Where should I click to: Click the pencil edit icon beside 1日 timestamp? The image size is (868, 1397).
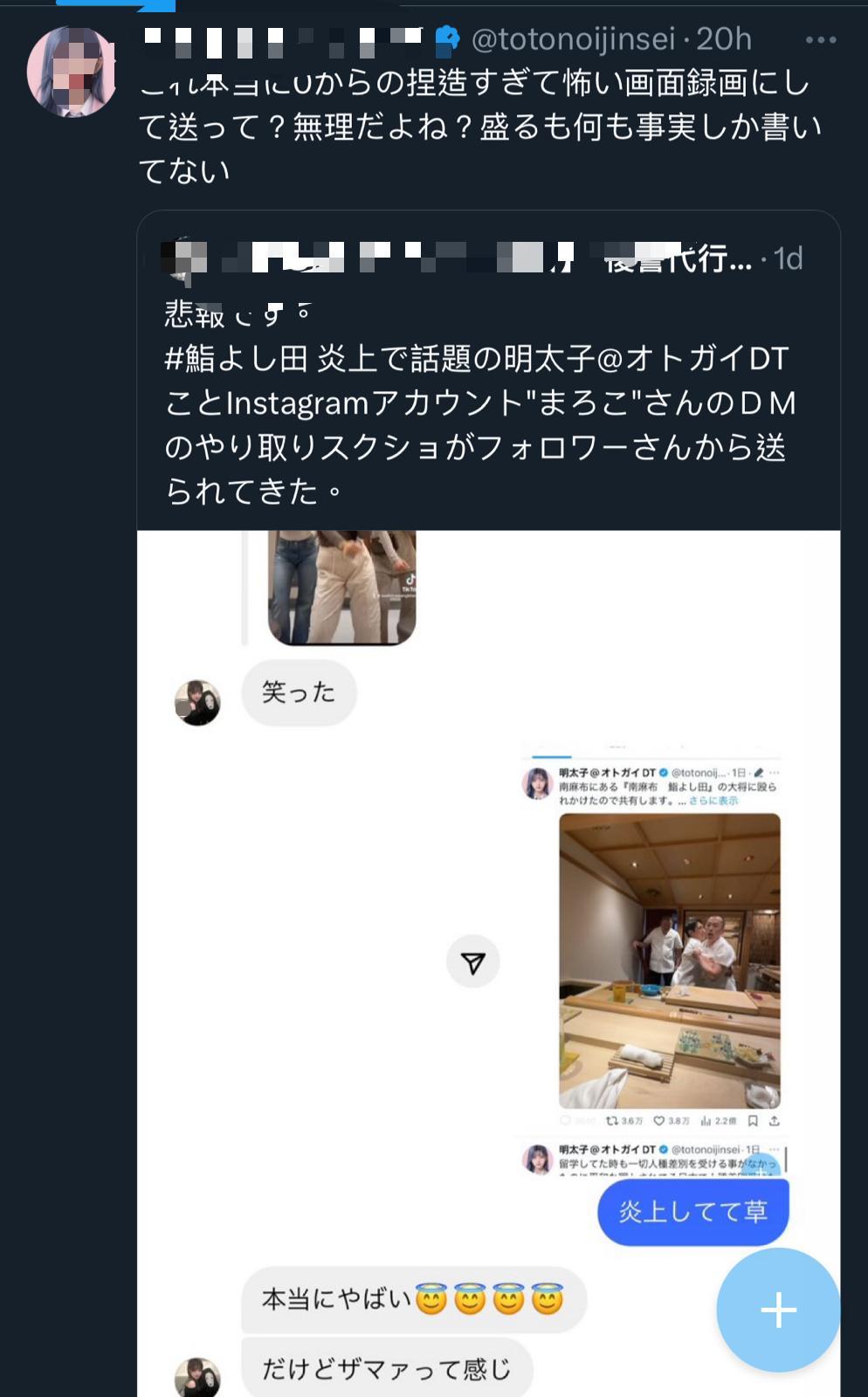click(759, 773)
